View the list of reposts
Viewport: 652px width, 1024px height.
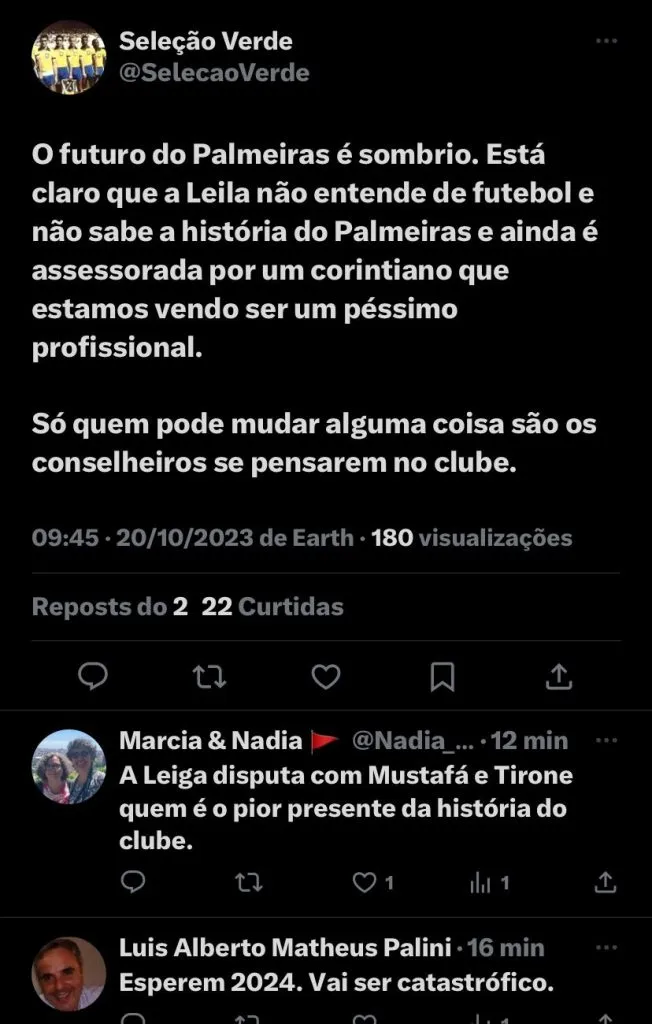pos(110,606)
